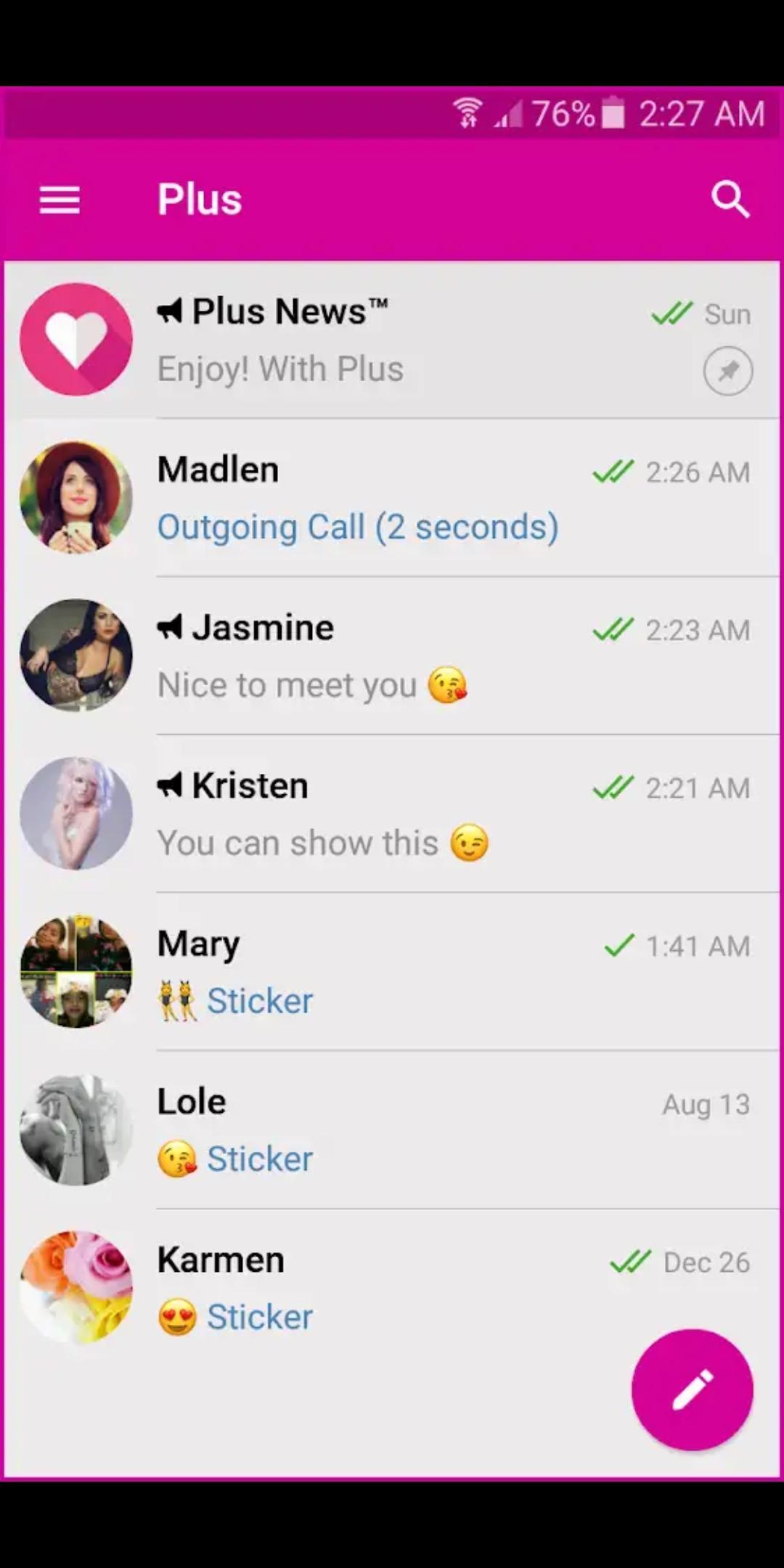Open Jasmine's channel conversation
Screen dimensions: 784x1568
392,656
